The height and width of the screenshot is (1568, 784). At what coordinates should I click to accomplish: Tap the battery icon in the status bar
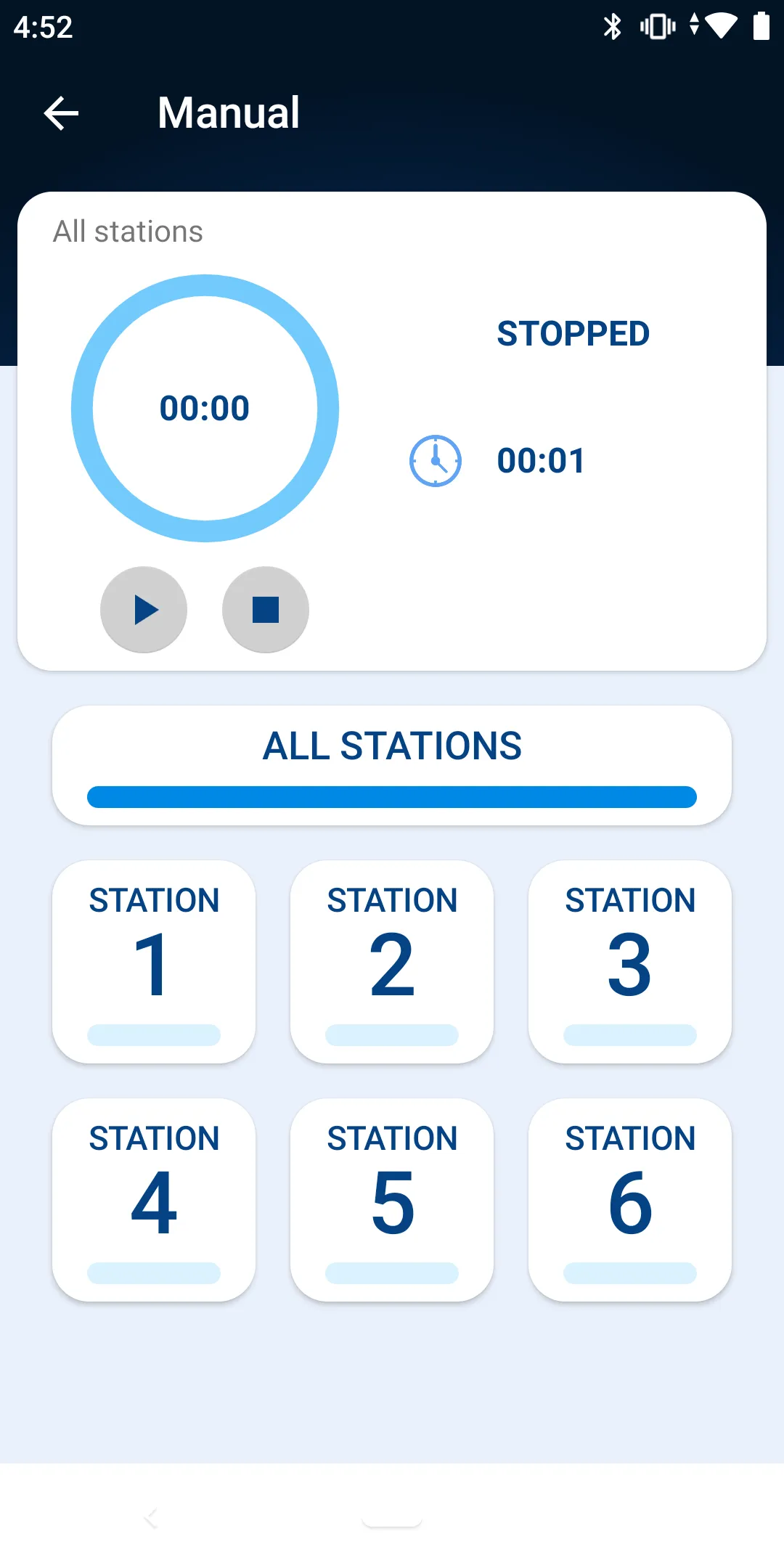click(762, 28)
